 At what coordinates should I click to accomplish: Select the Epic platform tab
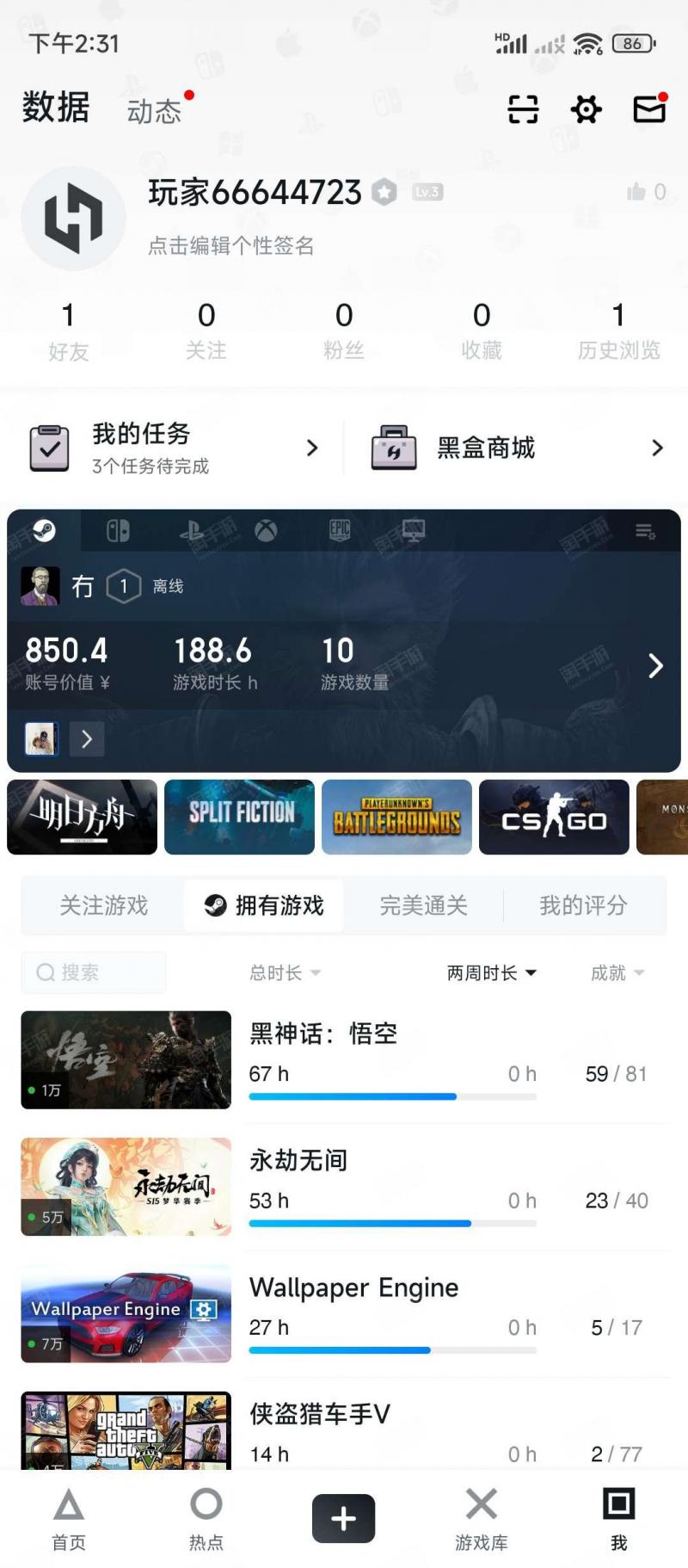point(340,531)
